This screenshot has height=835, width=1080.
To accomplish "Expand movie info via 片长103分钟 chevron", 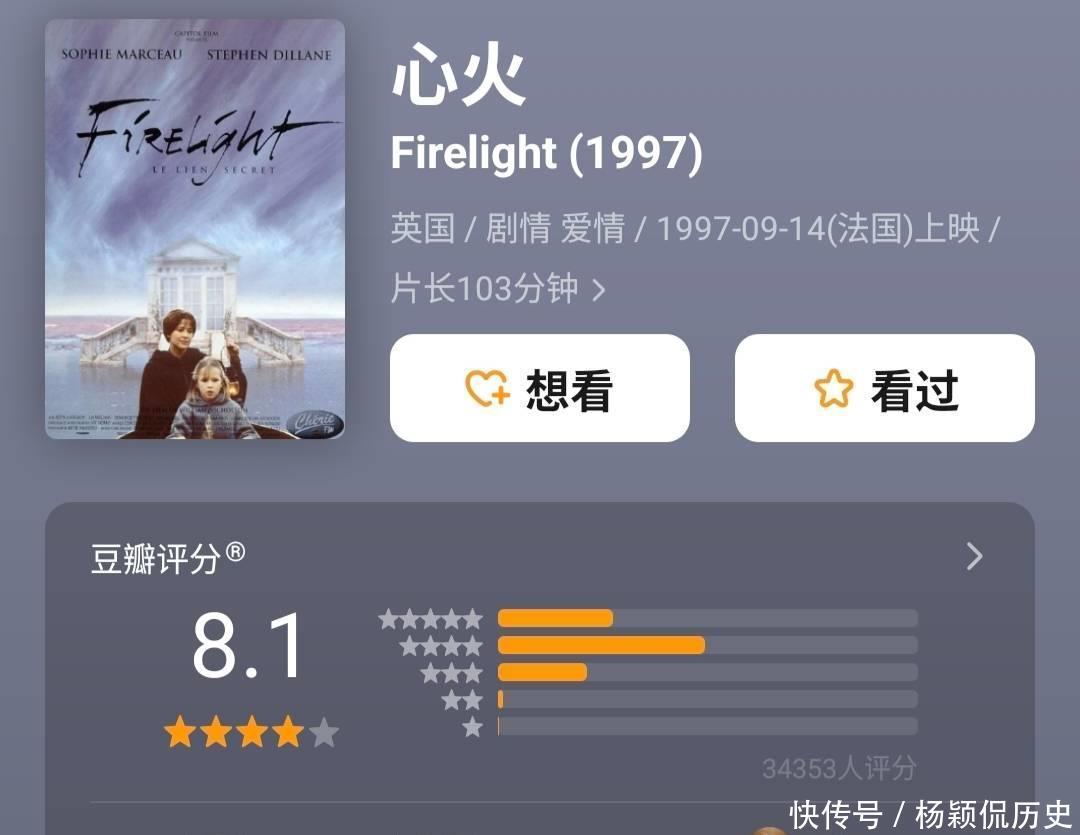I will point(599,290).
